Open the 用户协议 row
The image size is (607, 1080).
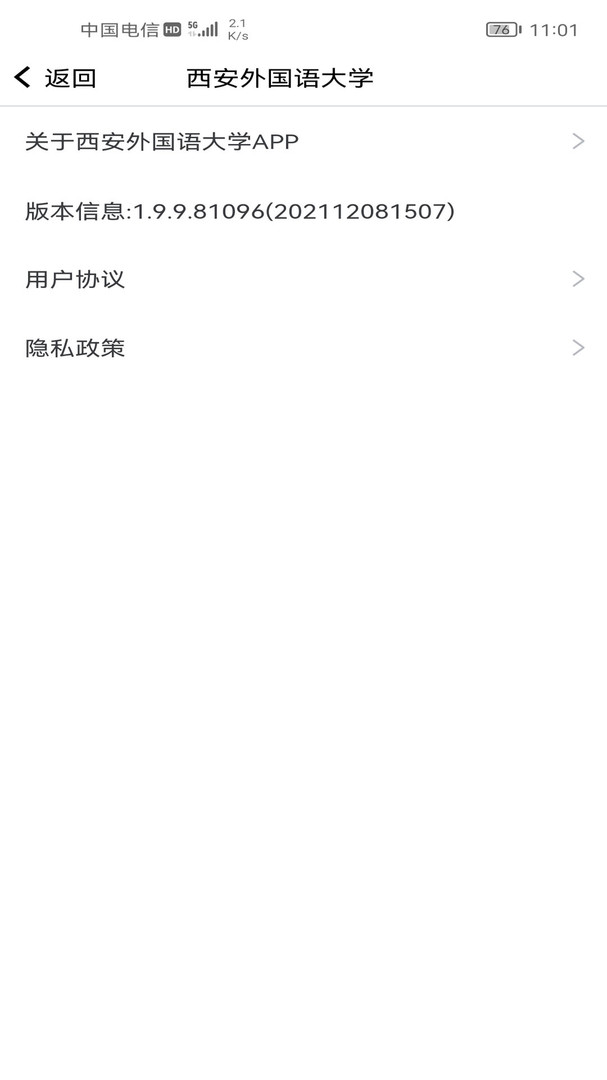[x=303, y=279]
